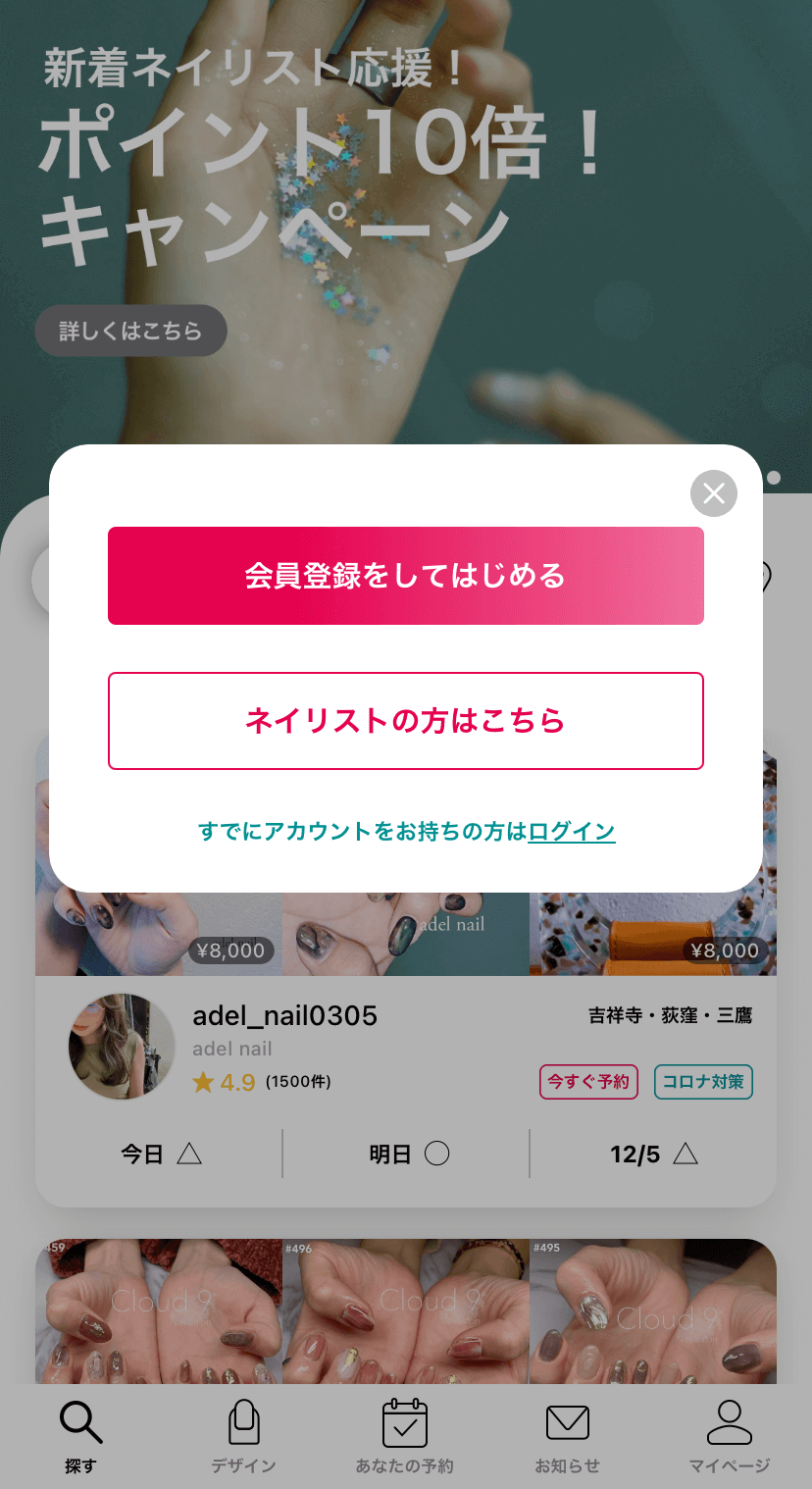Choose the 12/5 availability slot

[x=653, y=1155]
